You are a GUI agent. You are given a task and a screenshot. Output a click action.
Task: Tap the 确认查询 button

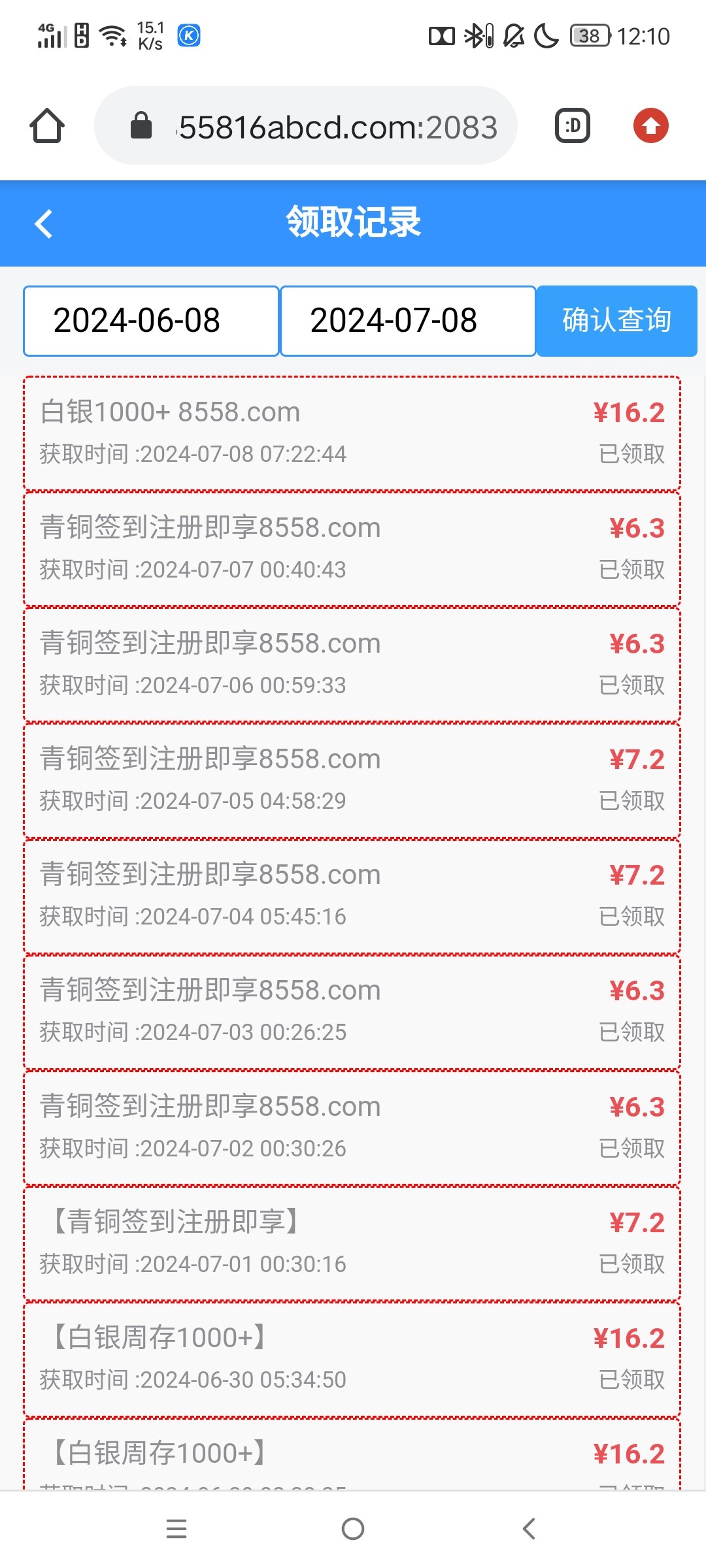click(616, 321)
